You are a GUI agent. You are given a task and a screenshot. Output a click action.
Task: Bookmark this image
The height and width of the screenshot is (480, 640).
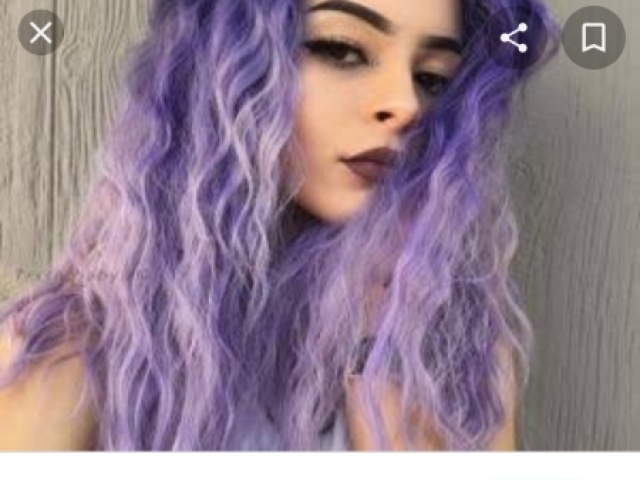593,38
